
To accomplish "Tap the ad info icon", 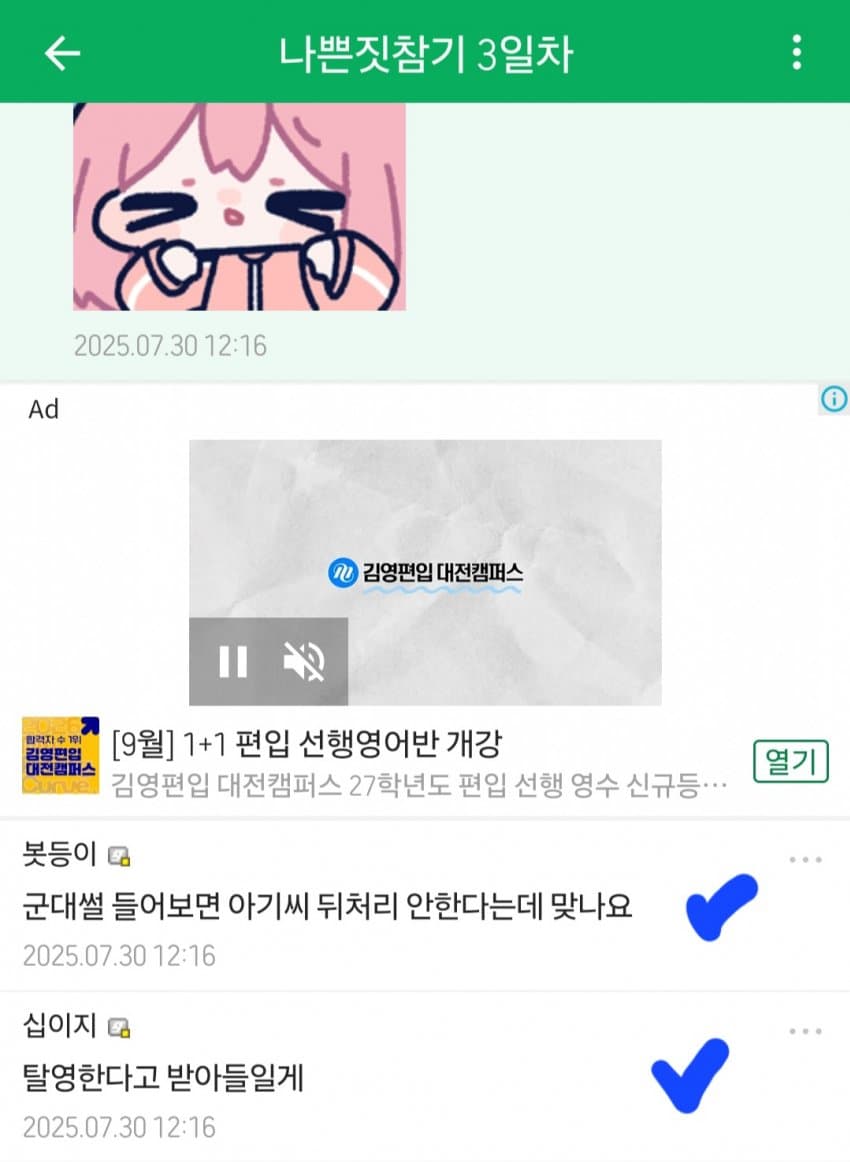I will click(x=833, y=400).
